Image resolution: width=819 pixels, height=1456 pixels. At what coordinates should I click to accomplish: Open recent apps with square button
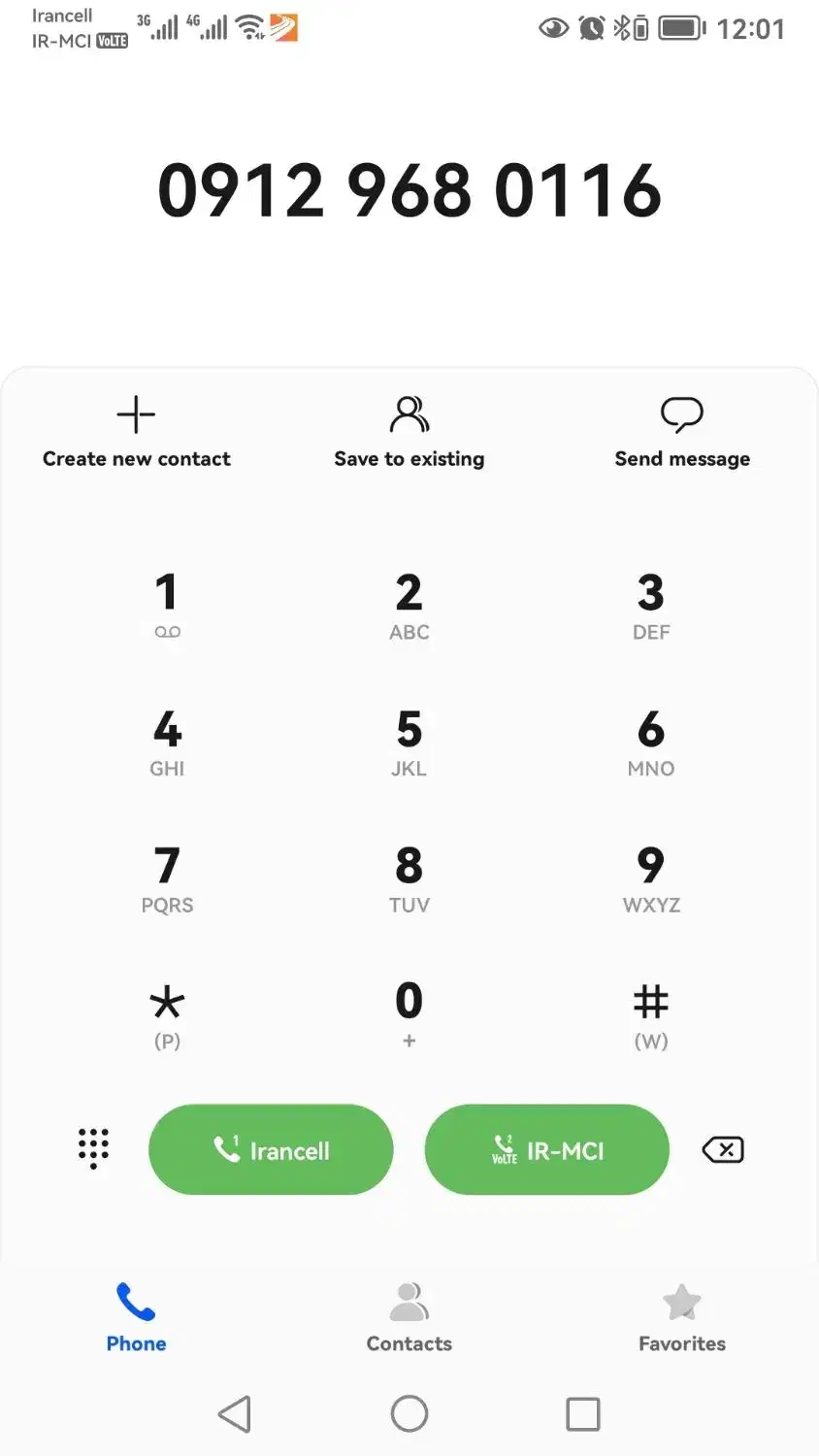click(x=582, y=1414)
